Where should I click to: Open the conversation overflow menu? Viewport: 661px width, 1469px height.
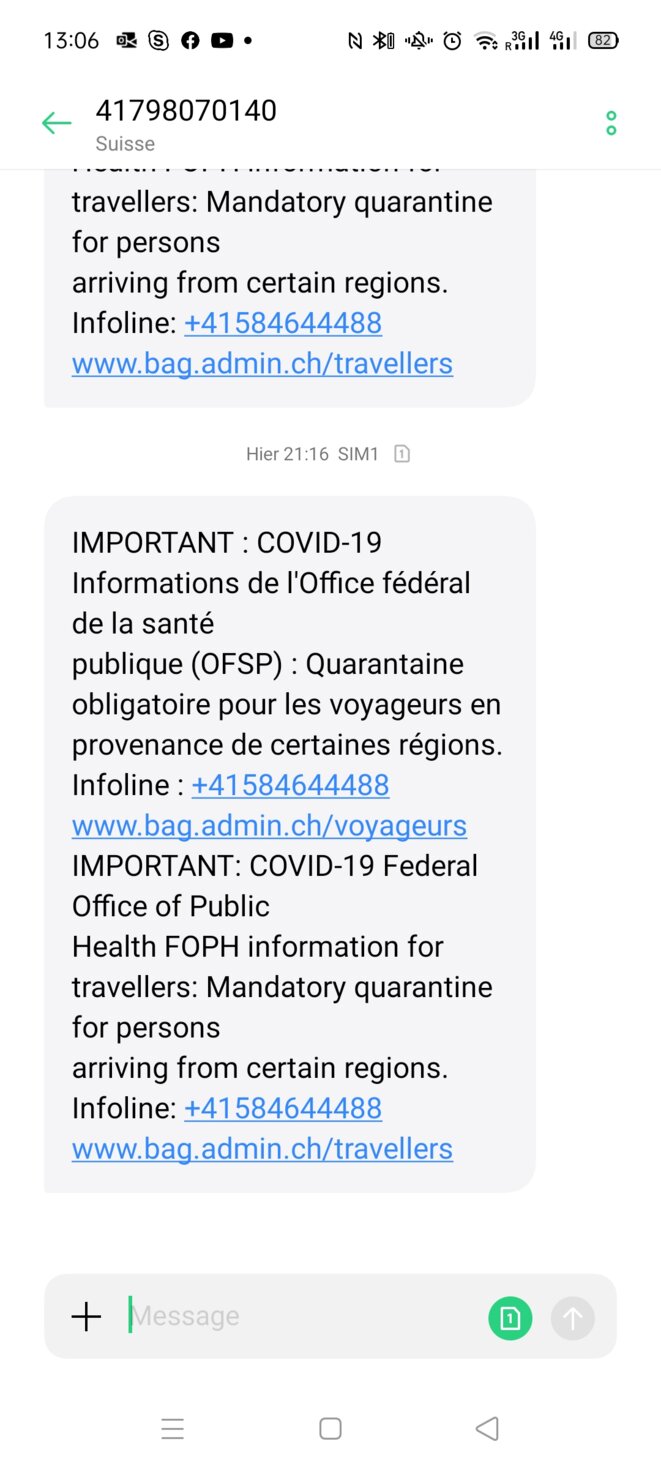(x=611, y=124)
